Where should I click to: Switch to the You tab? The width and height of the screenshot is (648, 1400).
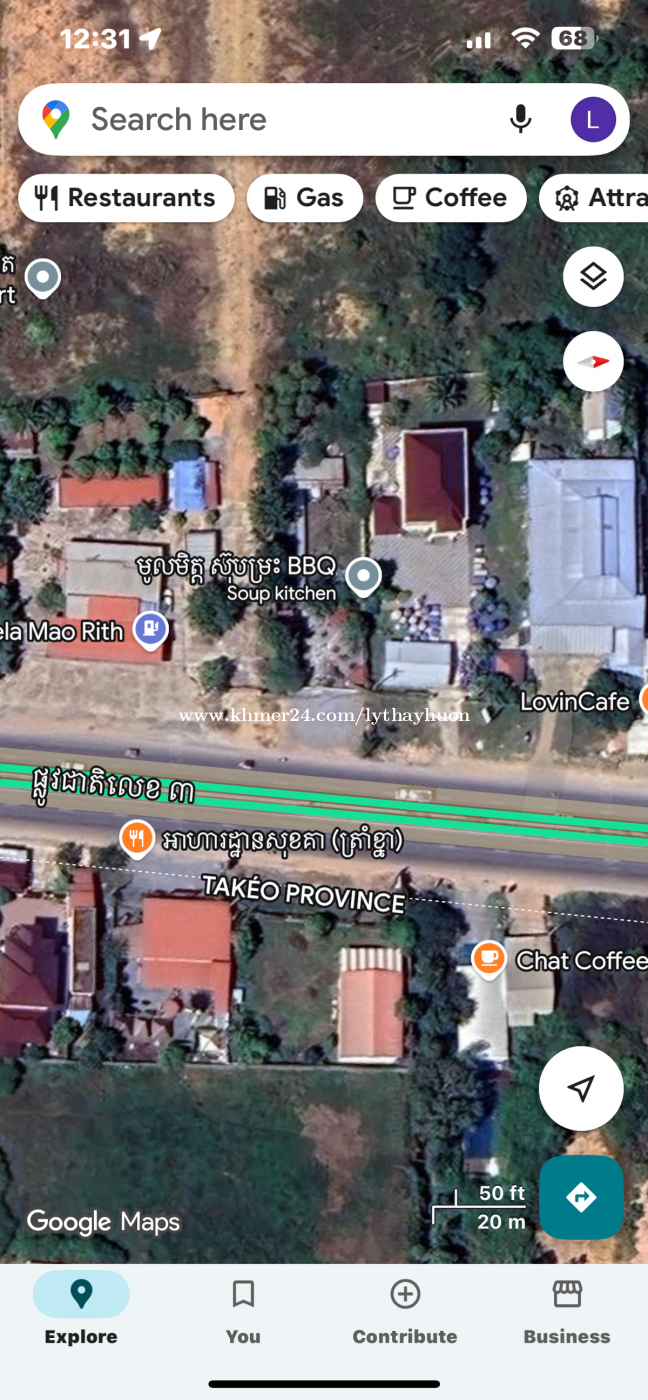click(x=243, y=1312)
